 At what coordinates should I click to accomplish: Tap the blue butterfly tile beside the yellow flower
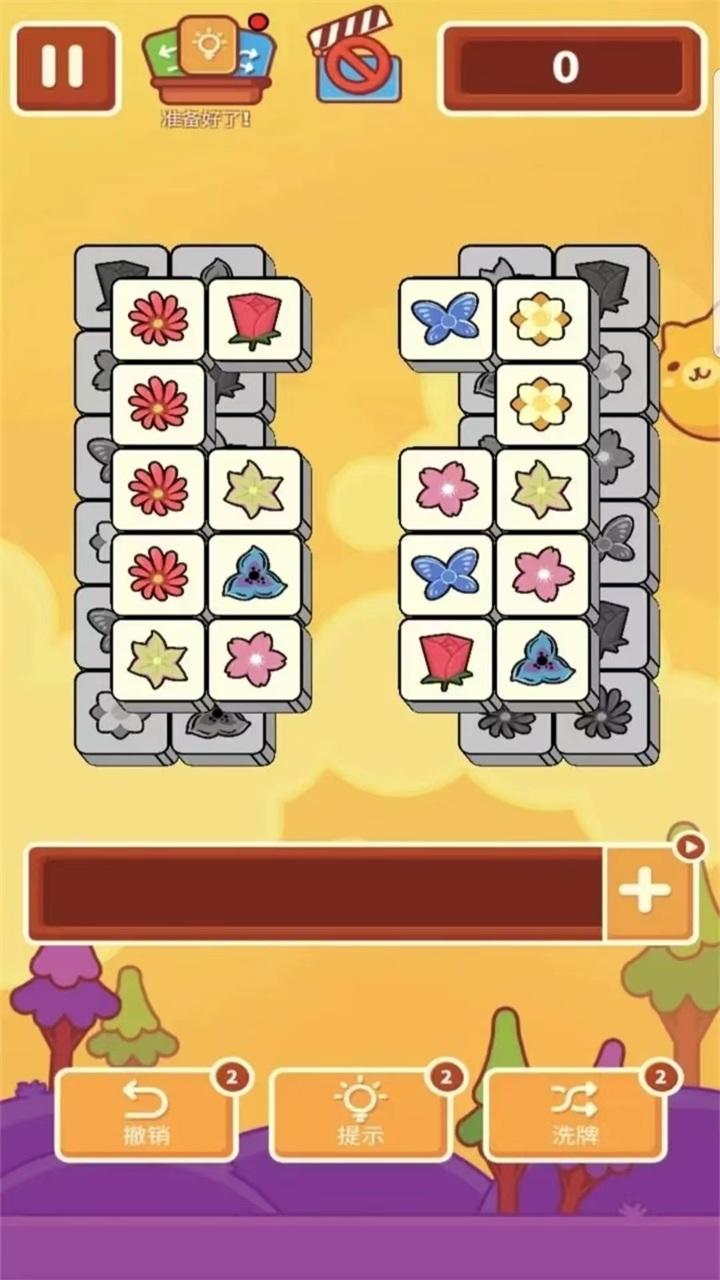tap(446, 320)
